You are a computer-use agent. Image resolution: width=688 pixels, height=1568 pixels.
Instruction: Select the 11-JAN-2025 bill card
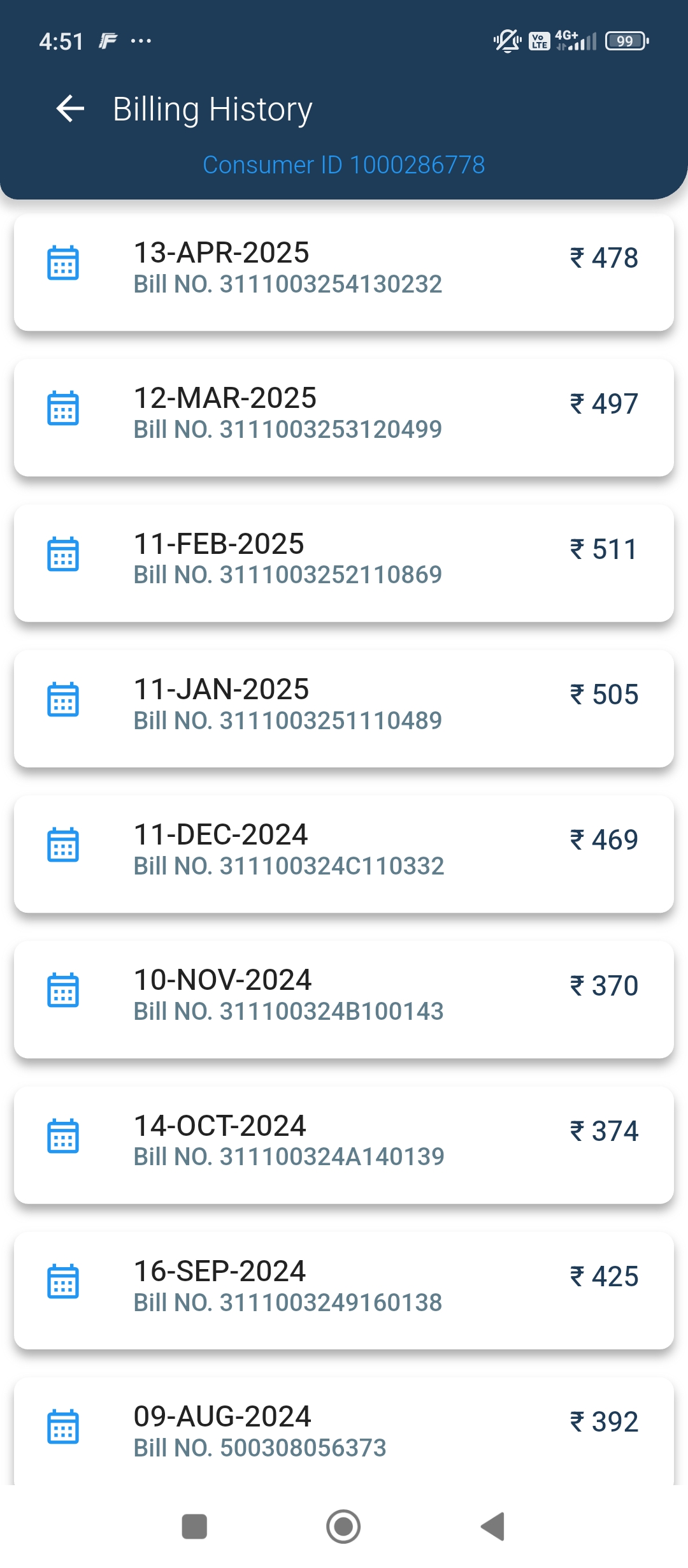click(x=344, y=709)
